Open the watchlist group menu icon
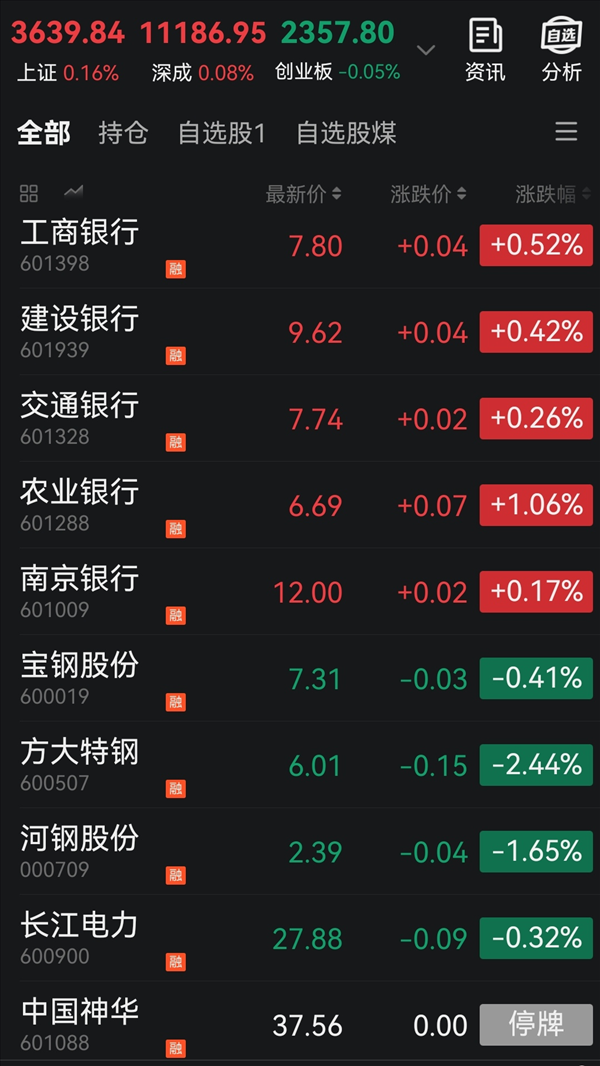The height and width of the screenshot is (1066, 600). click(566, 131)
